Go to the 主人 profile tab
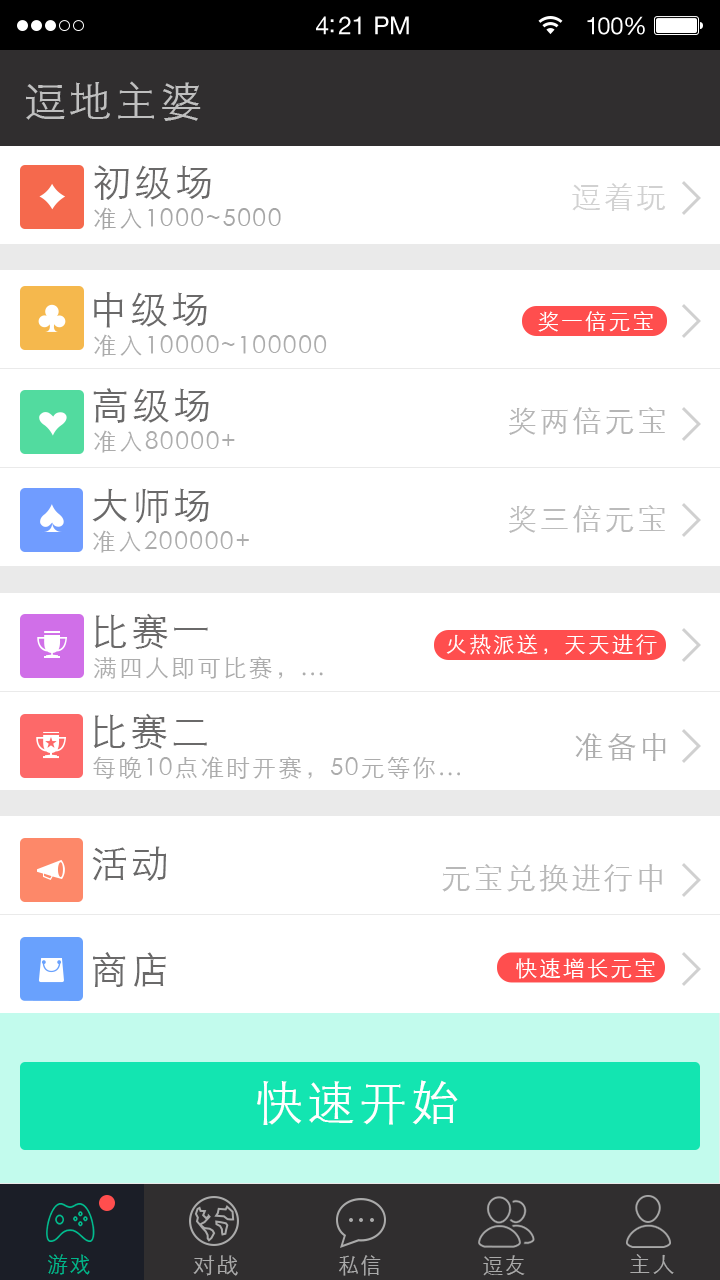 point(648,1231)
